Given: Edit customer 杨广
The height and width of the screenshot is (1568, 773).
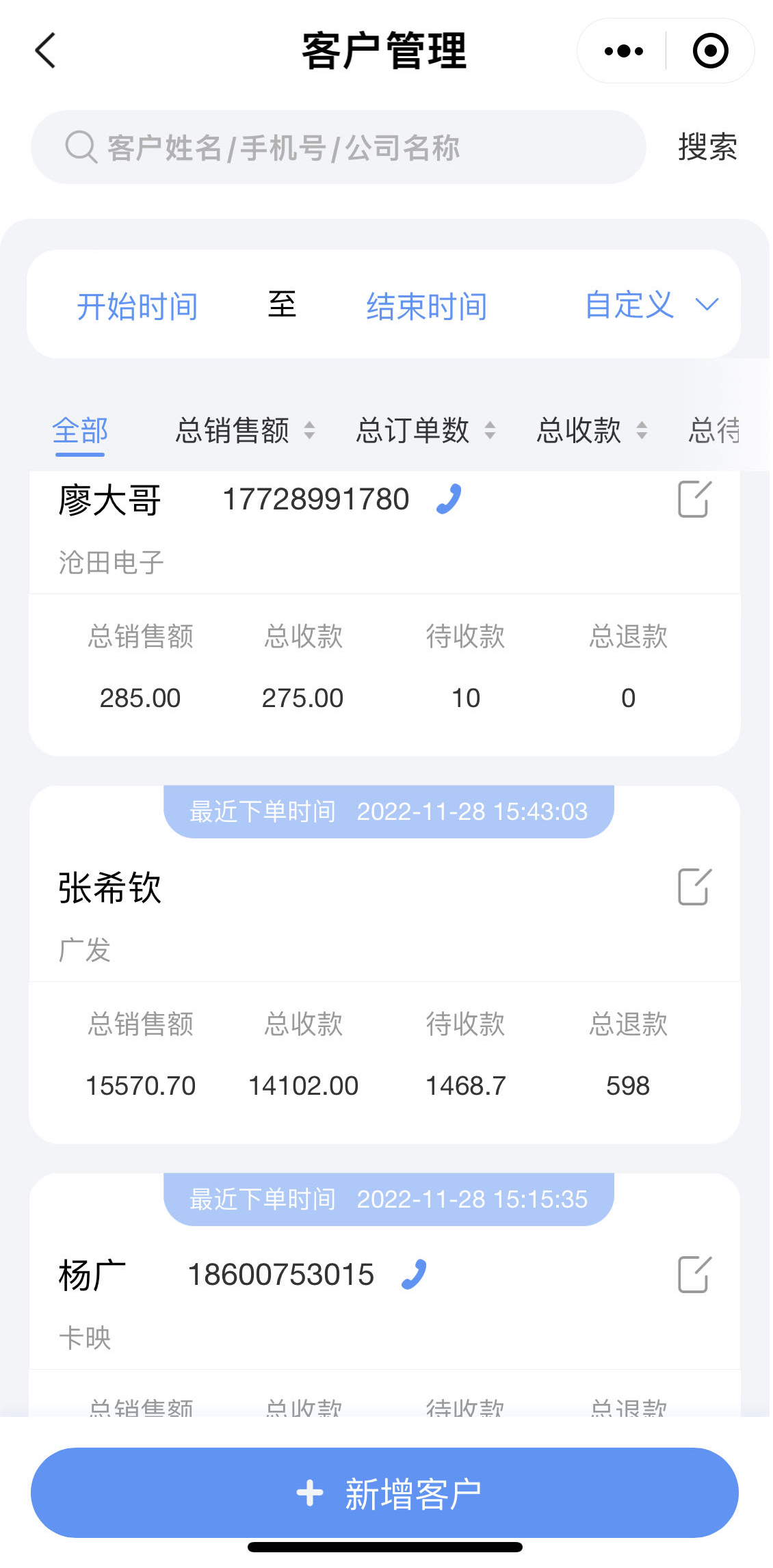Looking at the screenshot, I should (x=694, y=1275).
